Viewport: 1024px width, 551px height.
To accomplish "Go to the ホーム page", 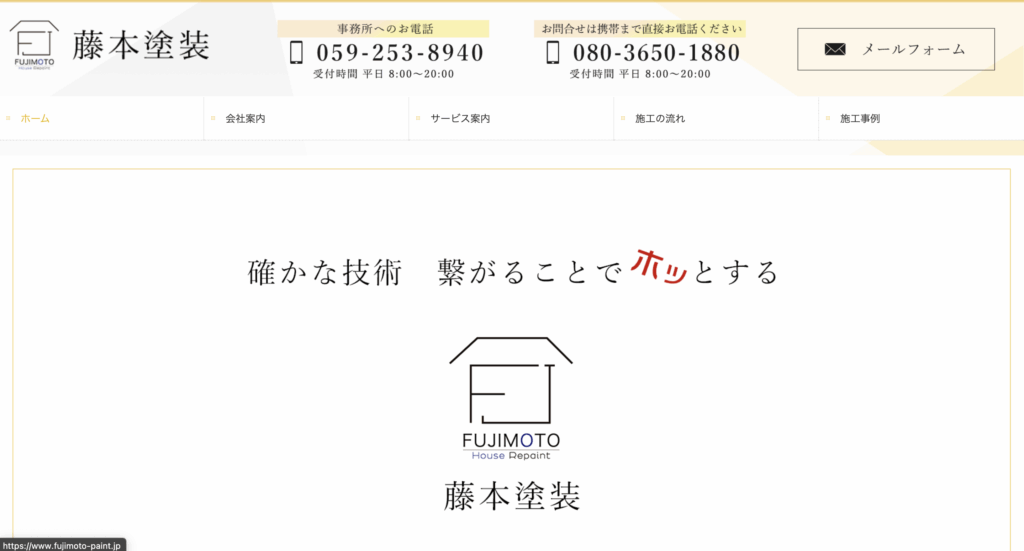I will (x=35, y=118).
